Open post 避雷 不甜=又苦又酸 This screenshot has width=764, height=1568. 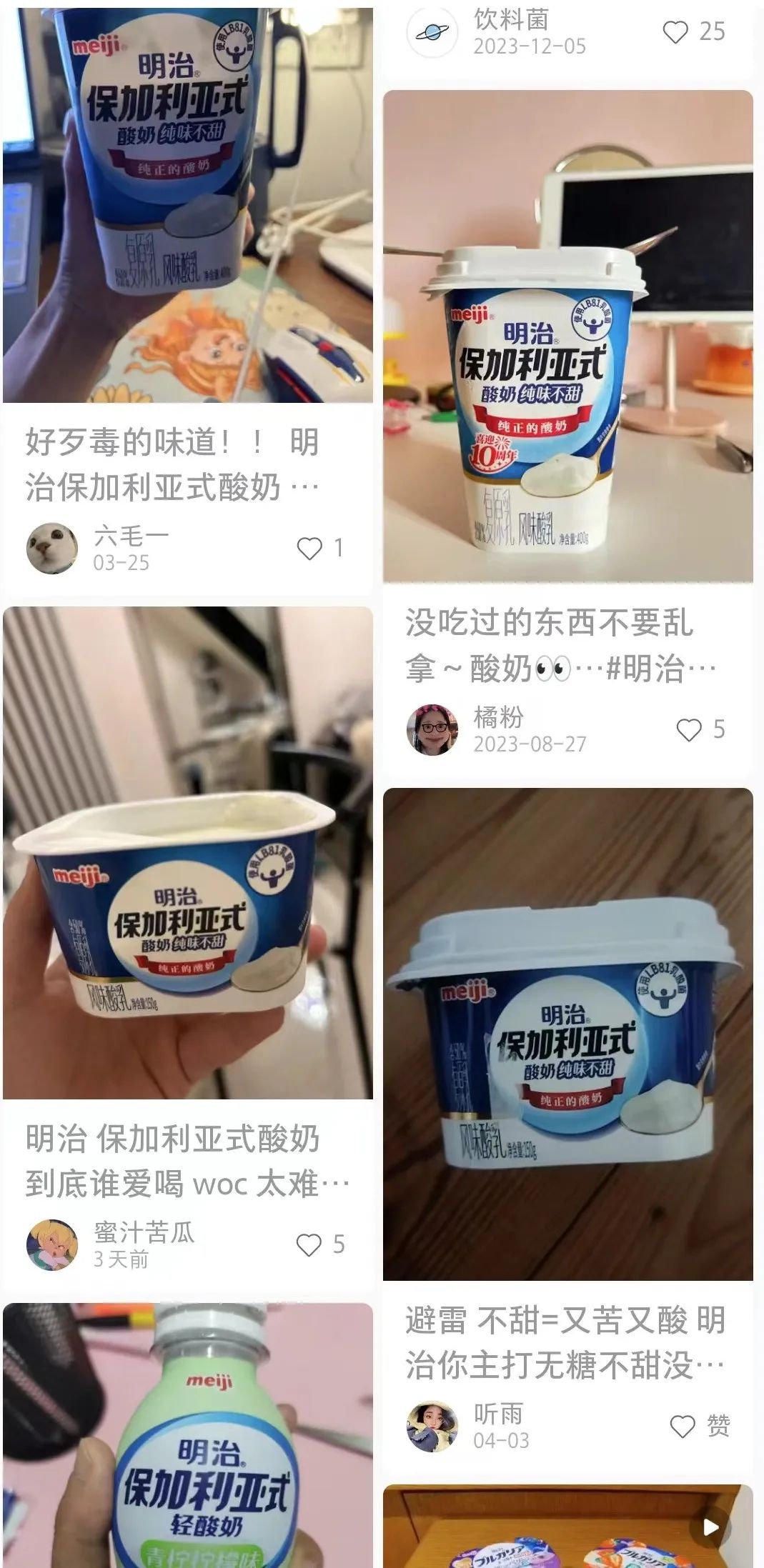[565, 1342]
